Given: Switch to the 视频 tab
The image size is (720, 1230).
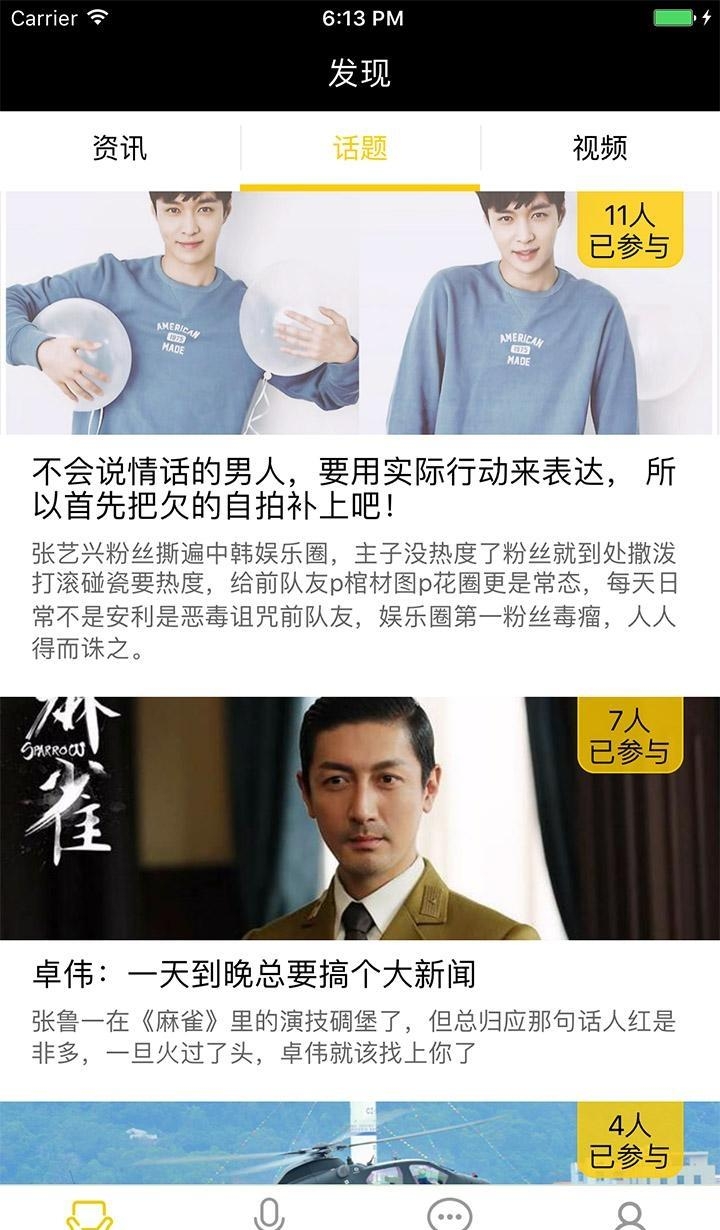Looking at the screenshot, I should pyautogui.click(x=600, y=149).
